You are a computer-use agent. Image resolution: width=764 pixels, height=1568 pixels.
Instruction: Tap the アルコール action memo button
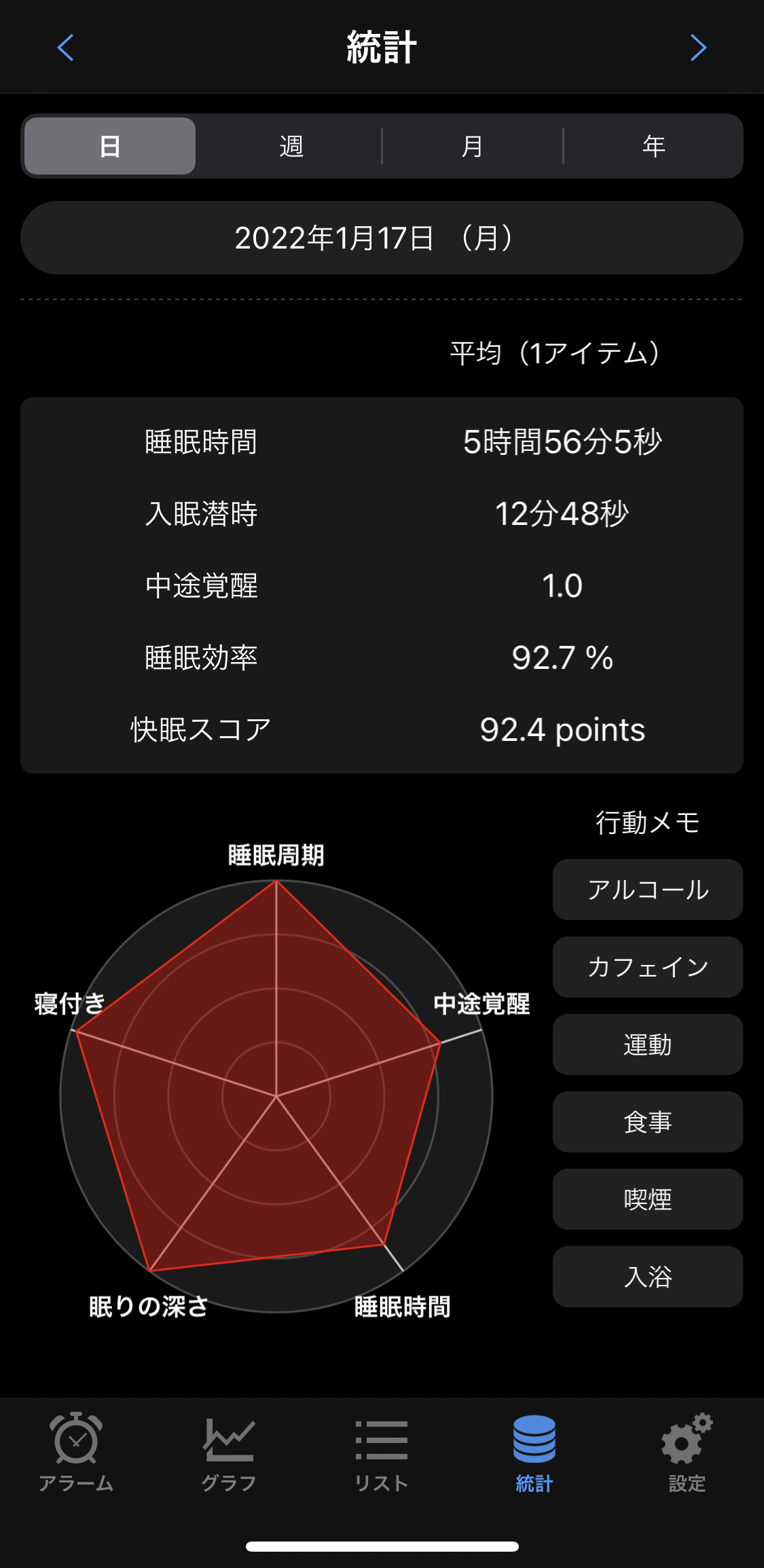point(648,890)
